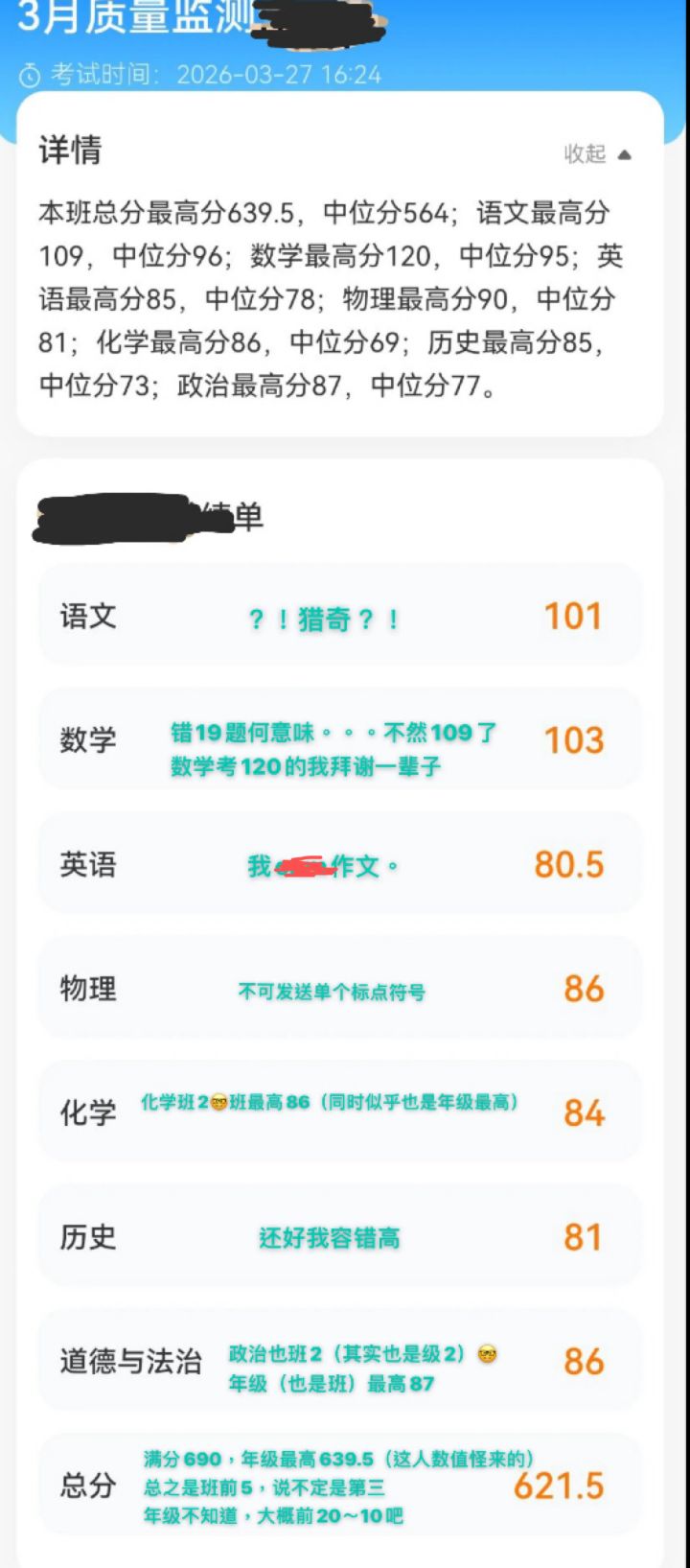Click the score 80.5 for 英语
The width and height of the screenshot is (690, 1568).
point(571,864)
